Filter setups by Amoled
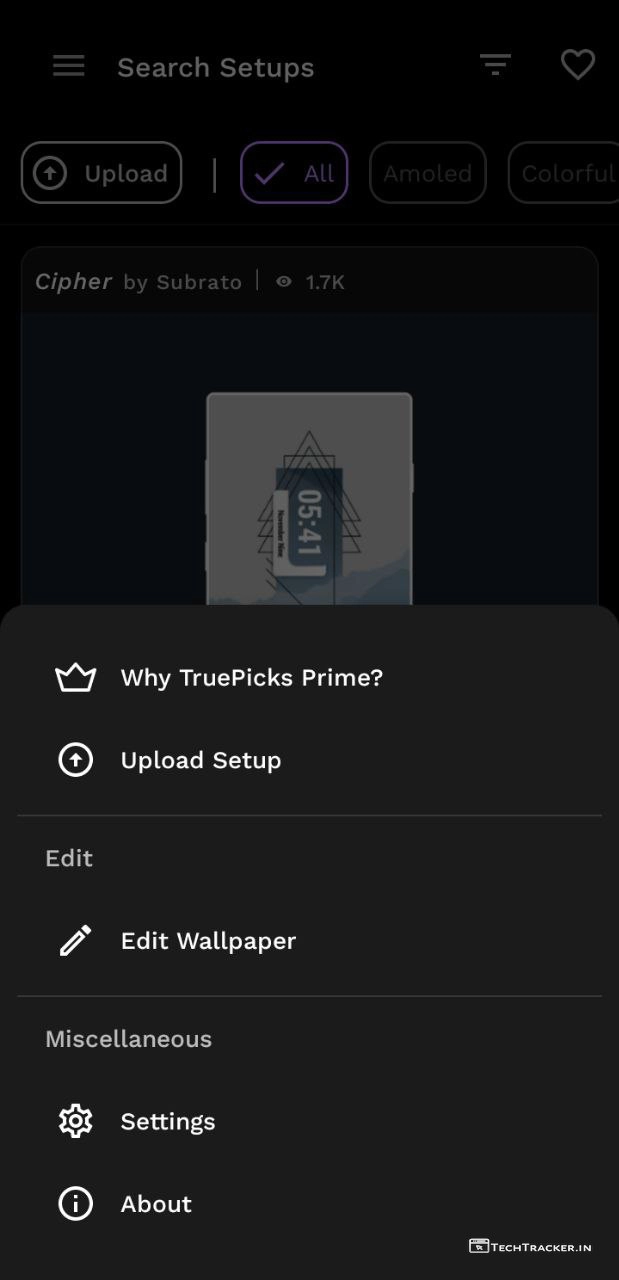Screen dimensions: 619x1280 [x=427, y=173]
